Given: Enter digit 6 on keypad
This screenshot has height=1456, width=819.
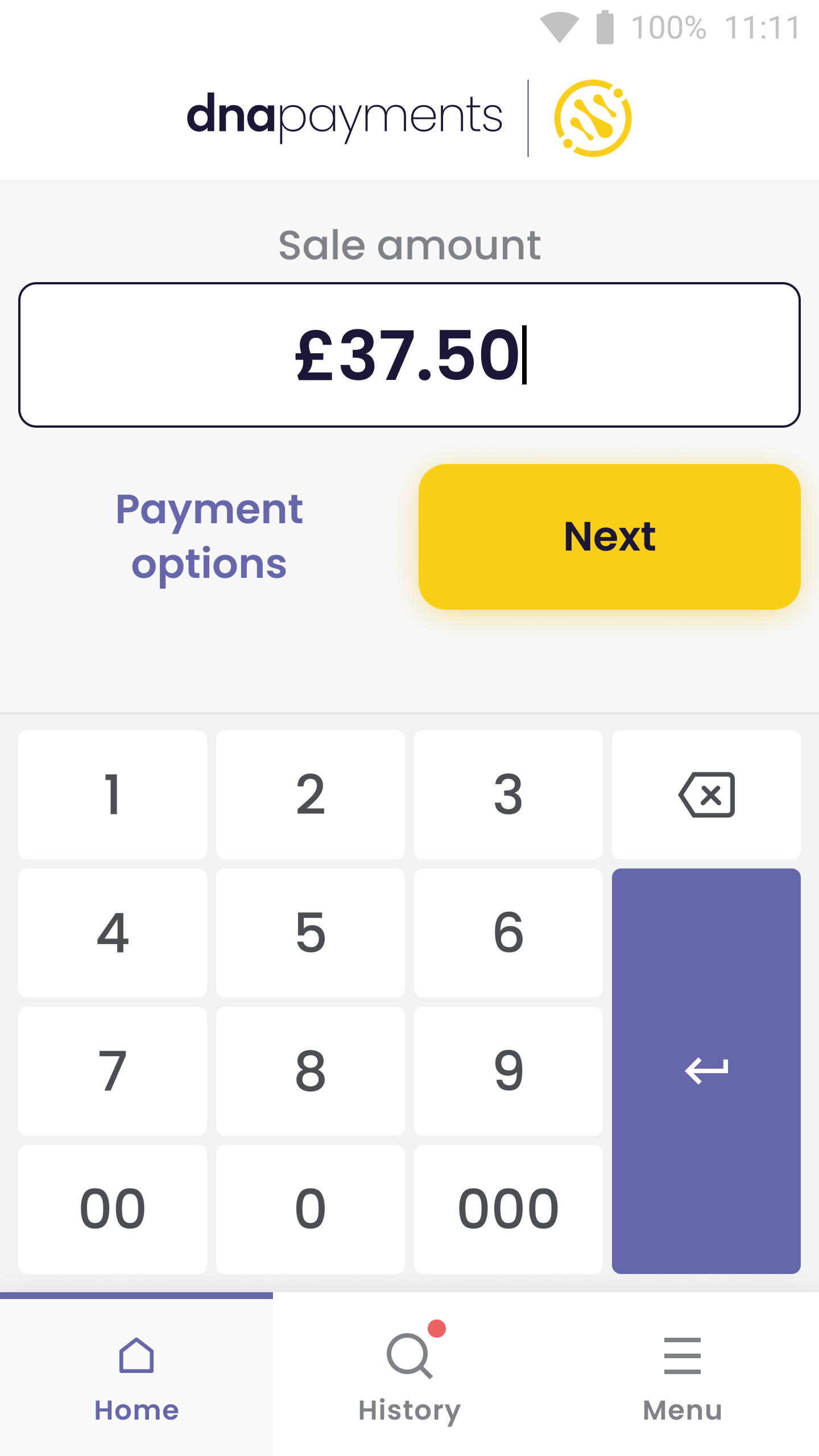Looking at the screenshot, I should [x=508, y=933].
